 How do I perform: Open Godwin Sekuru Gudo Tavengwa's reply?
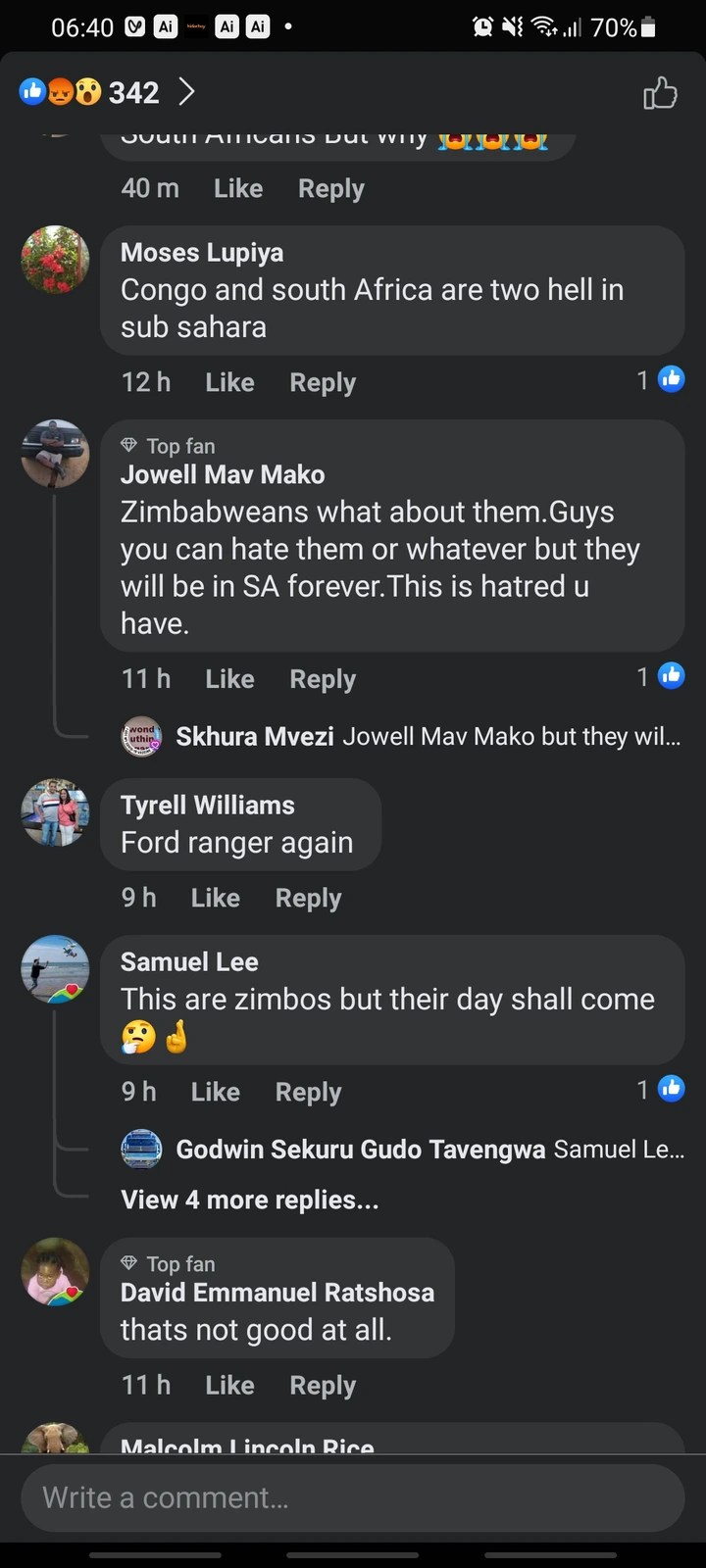(x=402, y=1150)
